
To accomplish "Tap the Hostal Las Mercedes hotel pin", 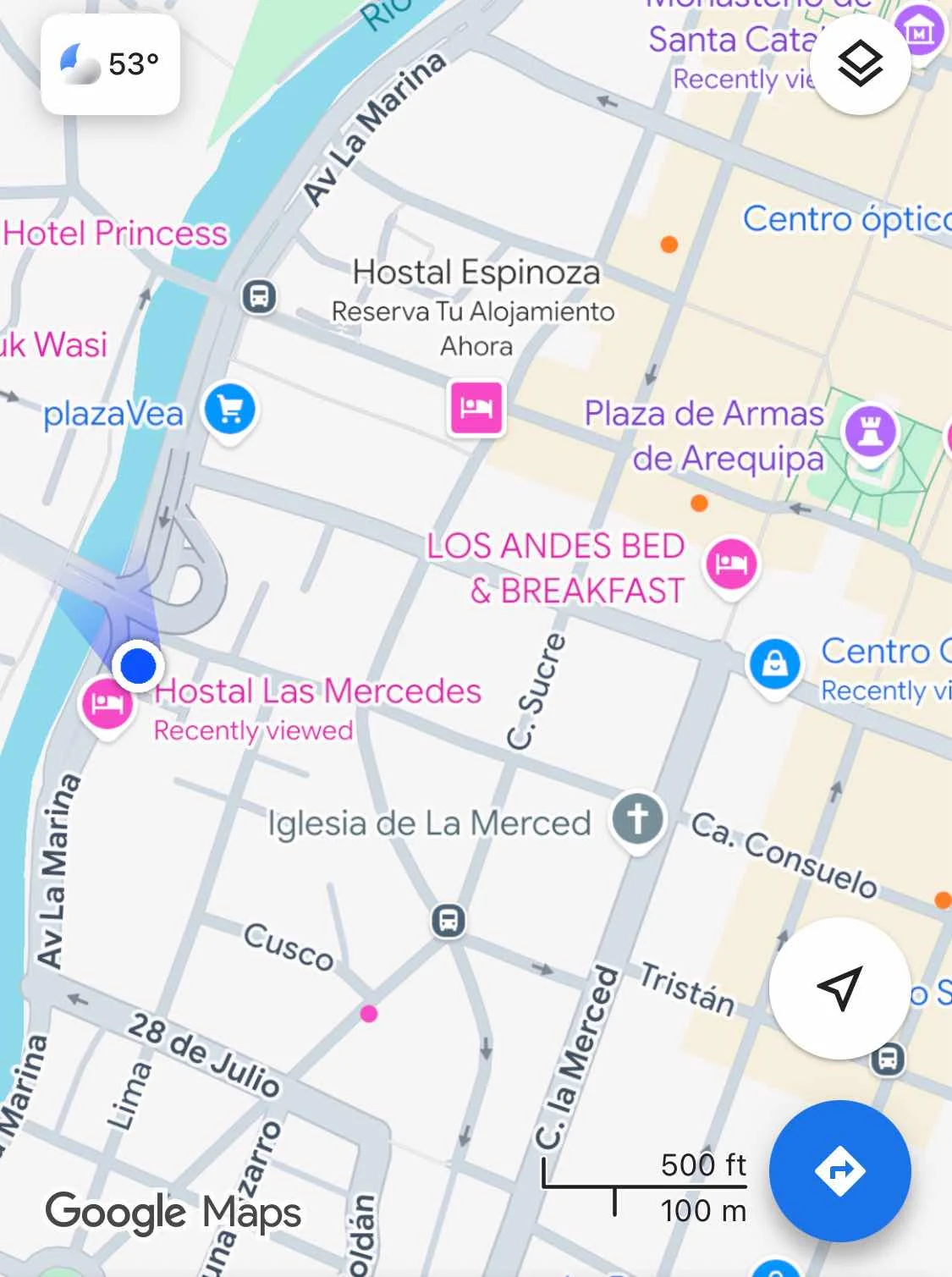I will [107, 703].
